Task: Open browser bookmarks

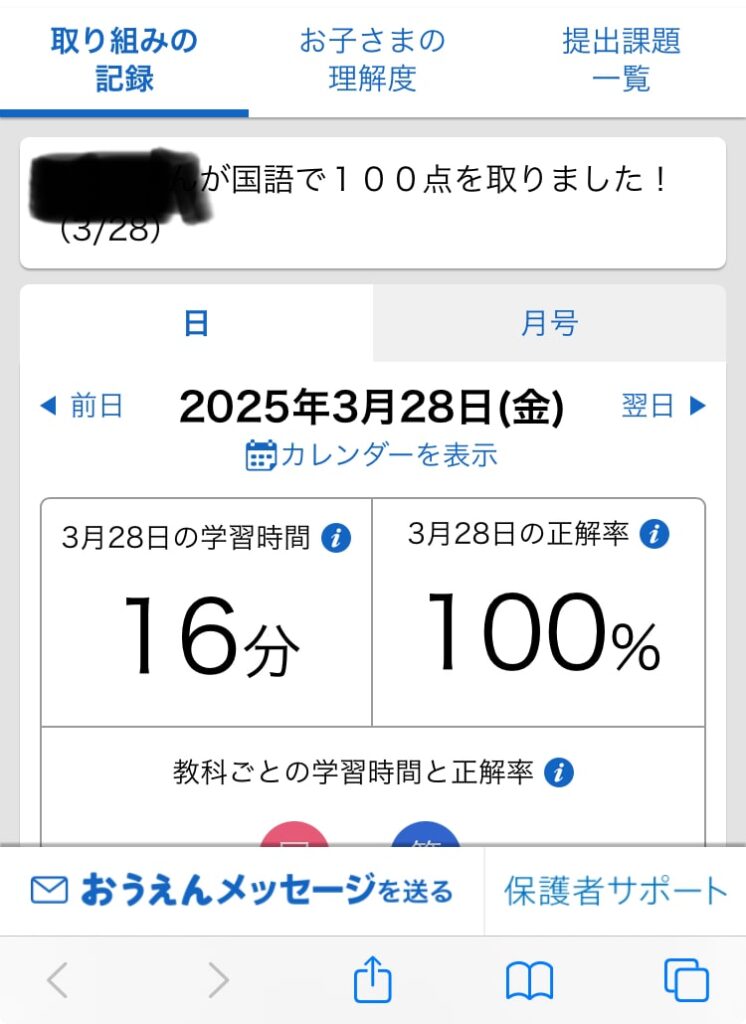Action: tap(529, 980)
